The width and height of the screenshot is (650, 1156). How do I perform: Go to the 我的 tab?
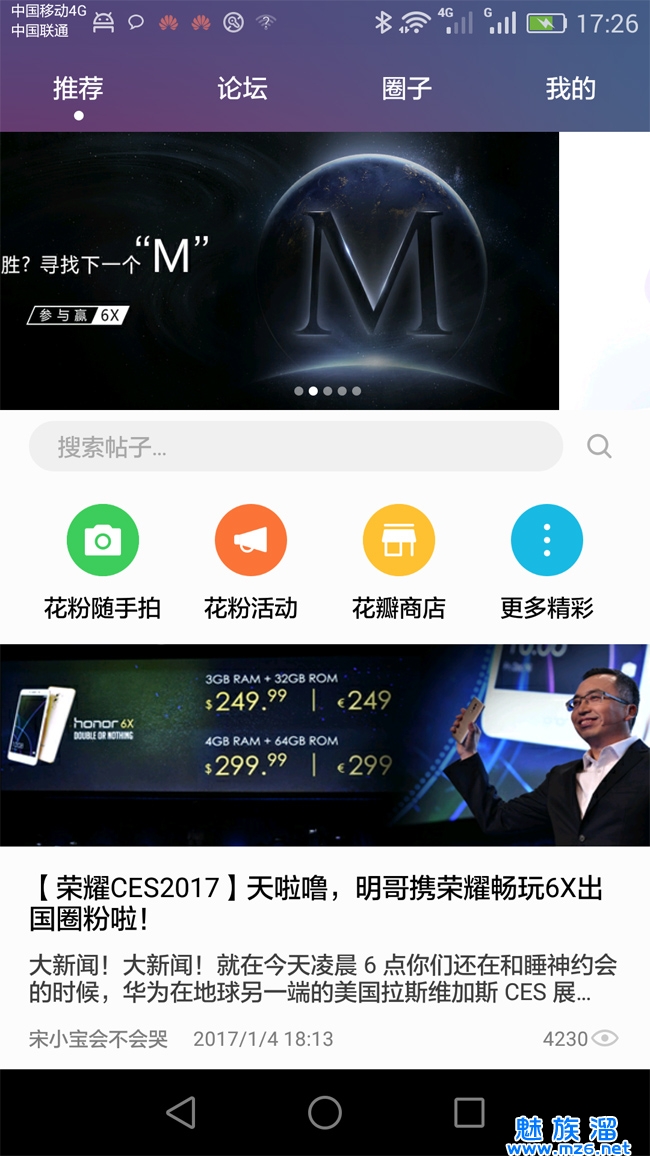(570, 89)
